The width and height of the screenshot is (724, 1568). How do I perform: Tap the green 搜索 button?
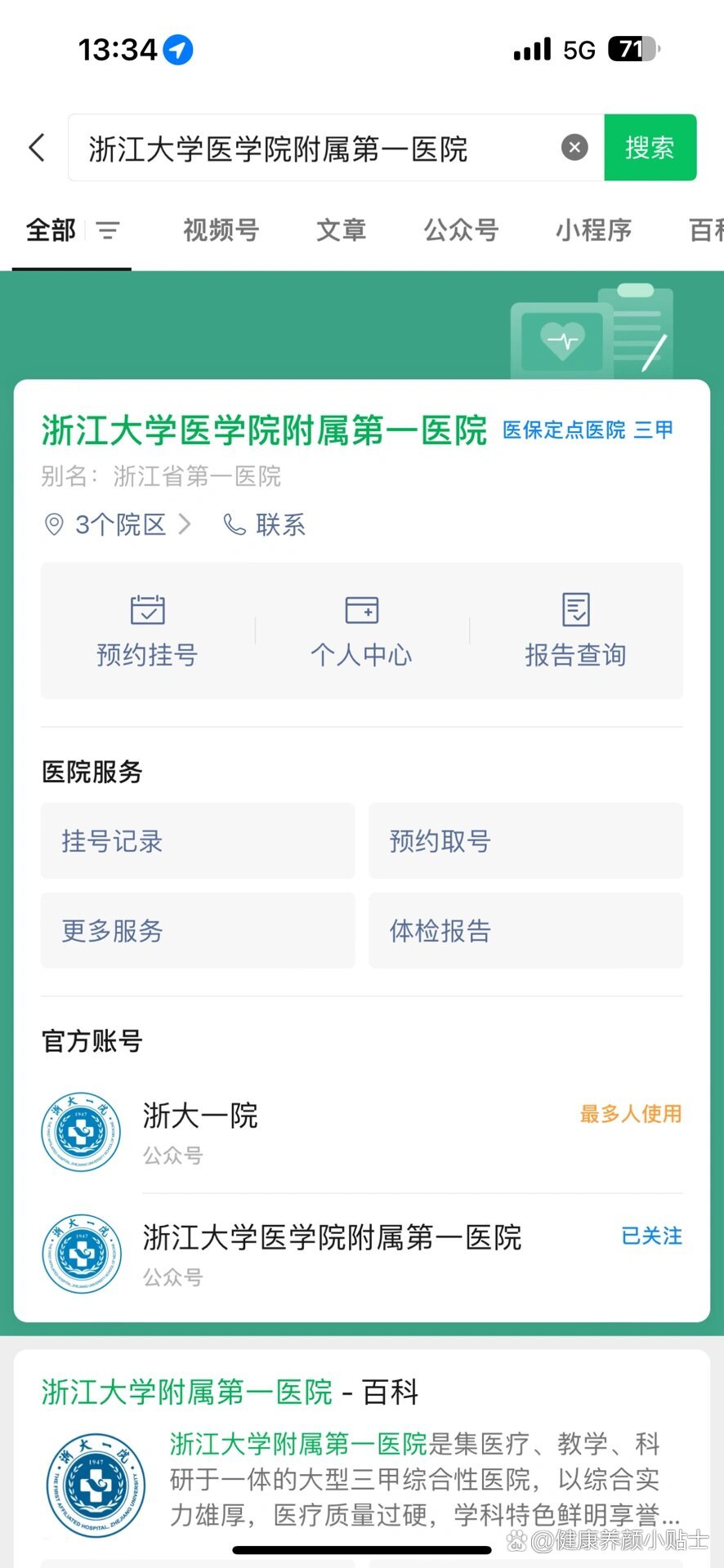tap(650, 148)
